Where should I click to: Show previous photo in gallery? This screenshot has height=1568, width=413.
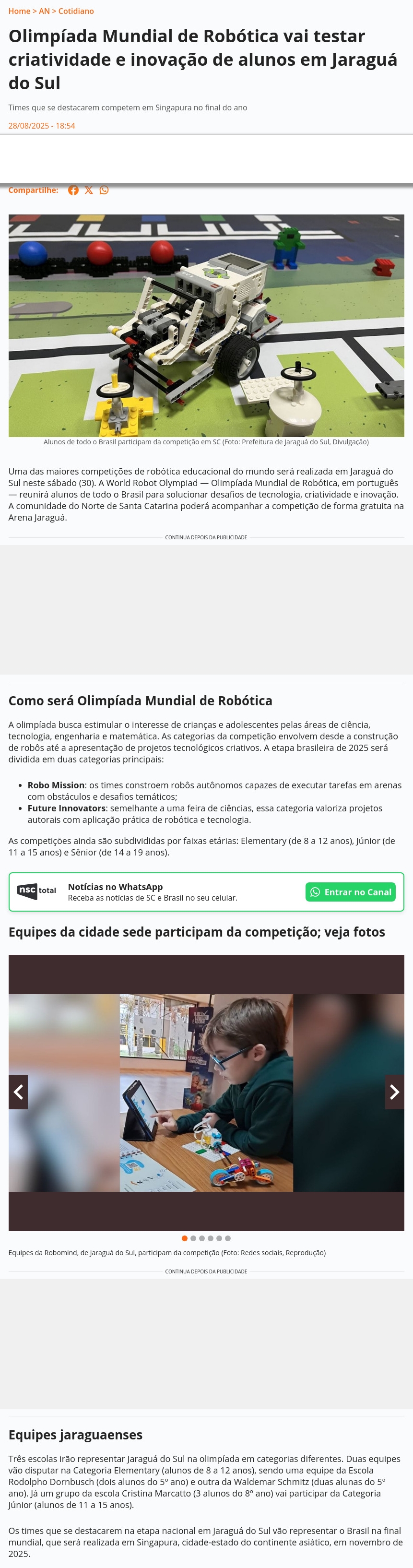click(x=18, y=1092)
